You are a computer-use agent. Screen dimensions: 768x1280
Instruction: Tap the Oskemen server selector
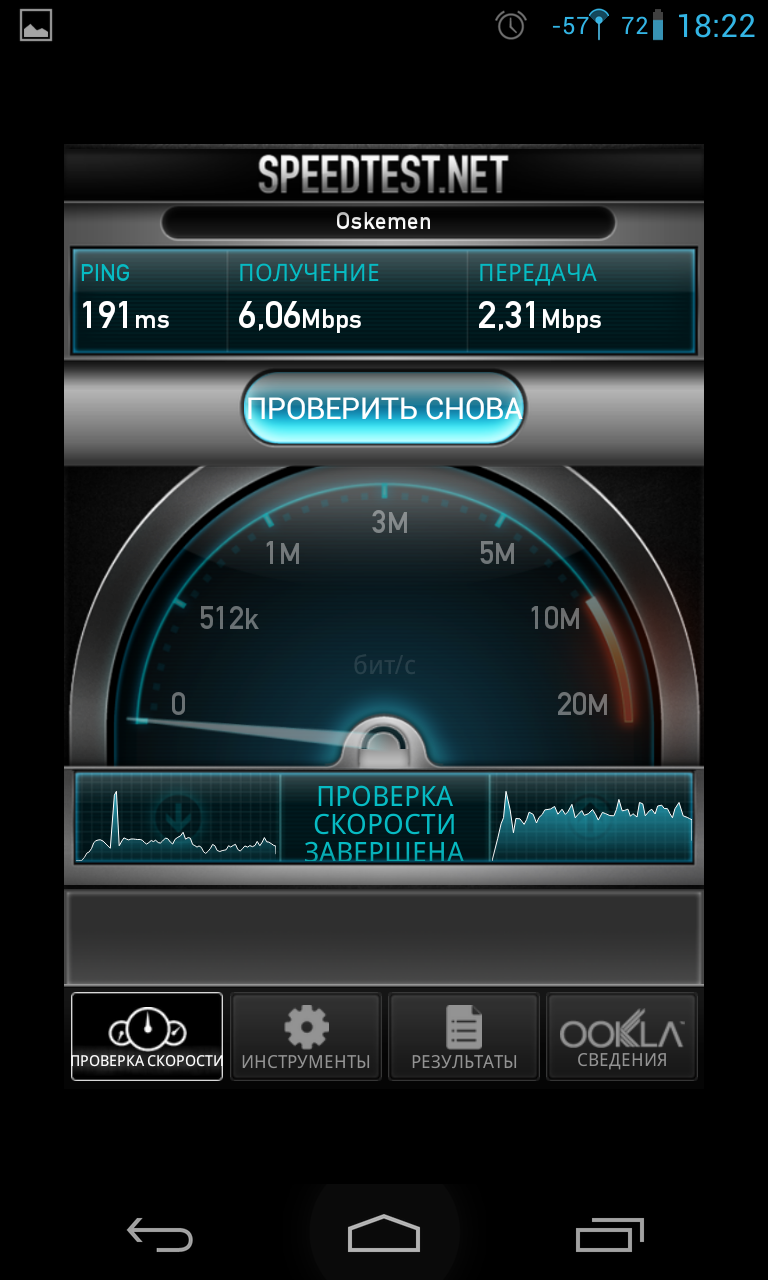point(388,222)
